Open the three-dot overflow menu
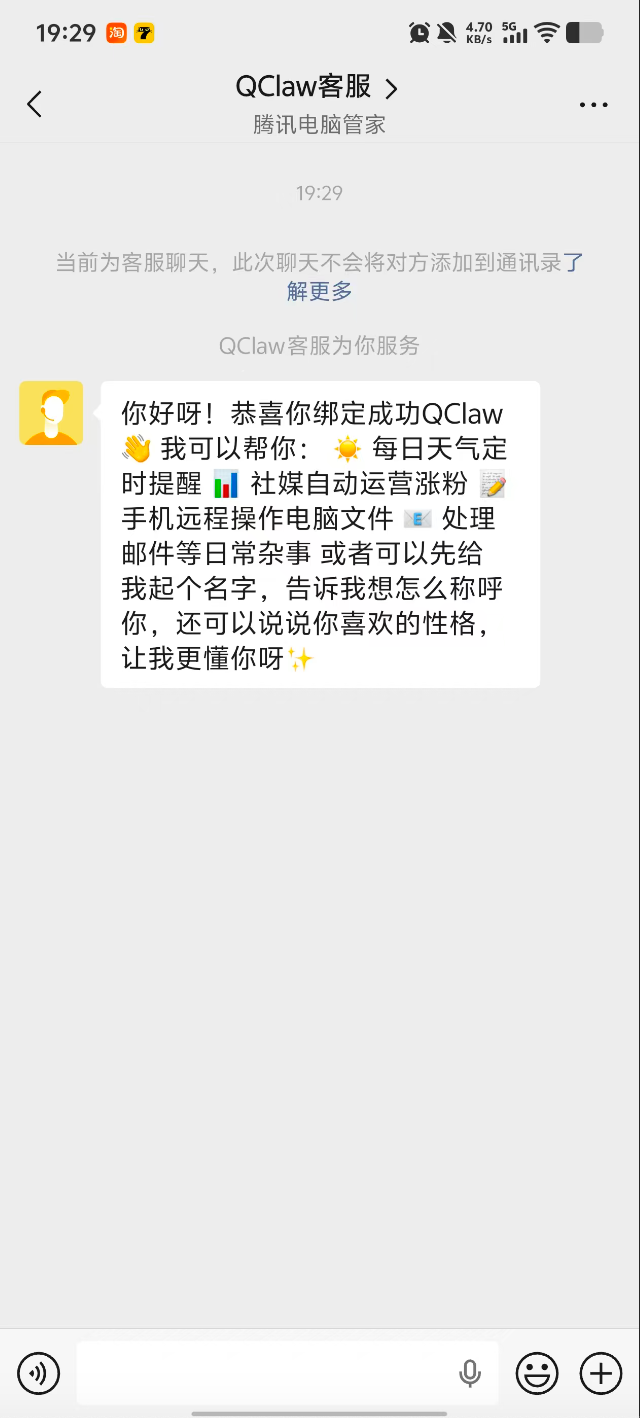Image resolution: width=640 pixels, height=1418 pixels. (593, 104)
